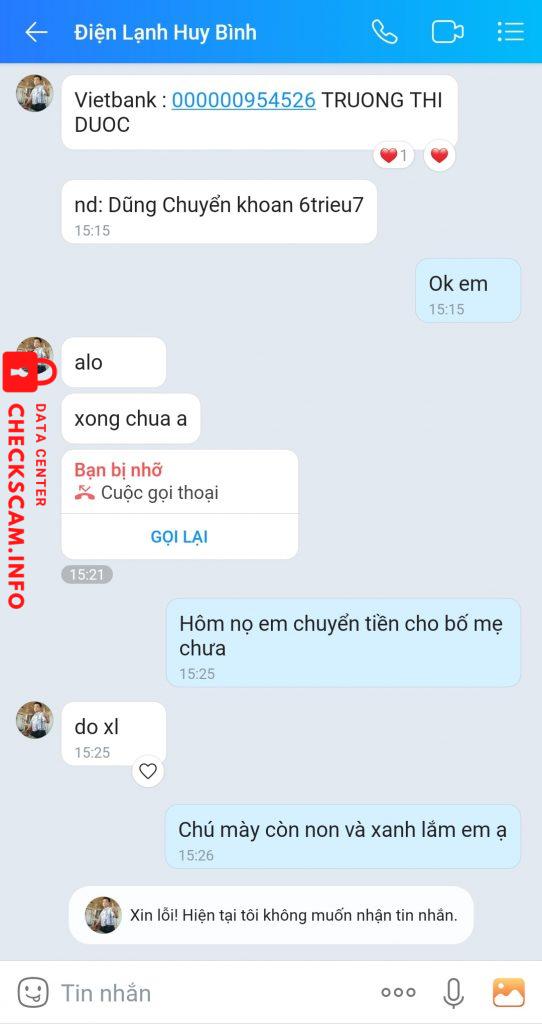Record a voice message with the microphone
The height and width of the screenshot is (1024, 542).
[453, 993]
